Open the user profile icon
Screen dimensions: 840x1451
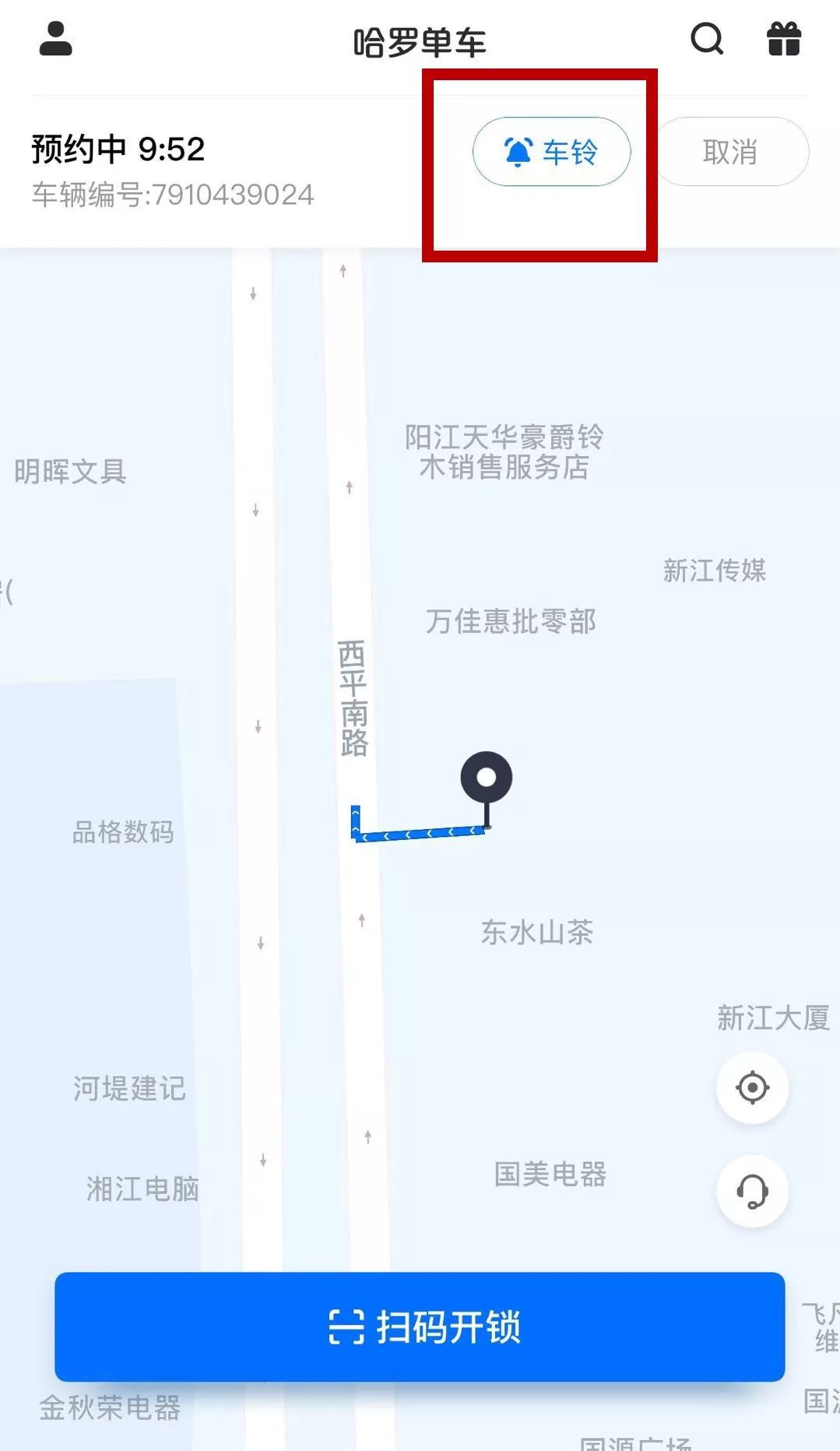click(54, 40)
